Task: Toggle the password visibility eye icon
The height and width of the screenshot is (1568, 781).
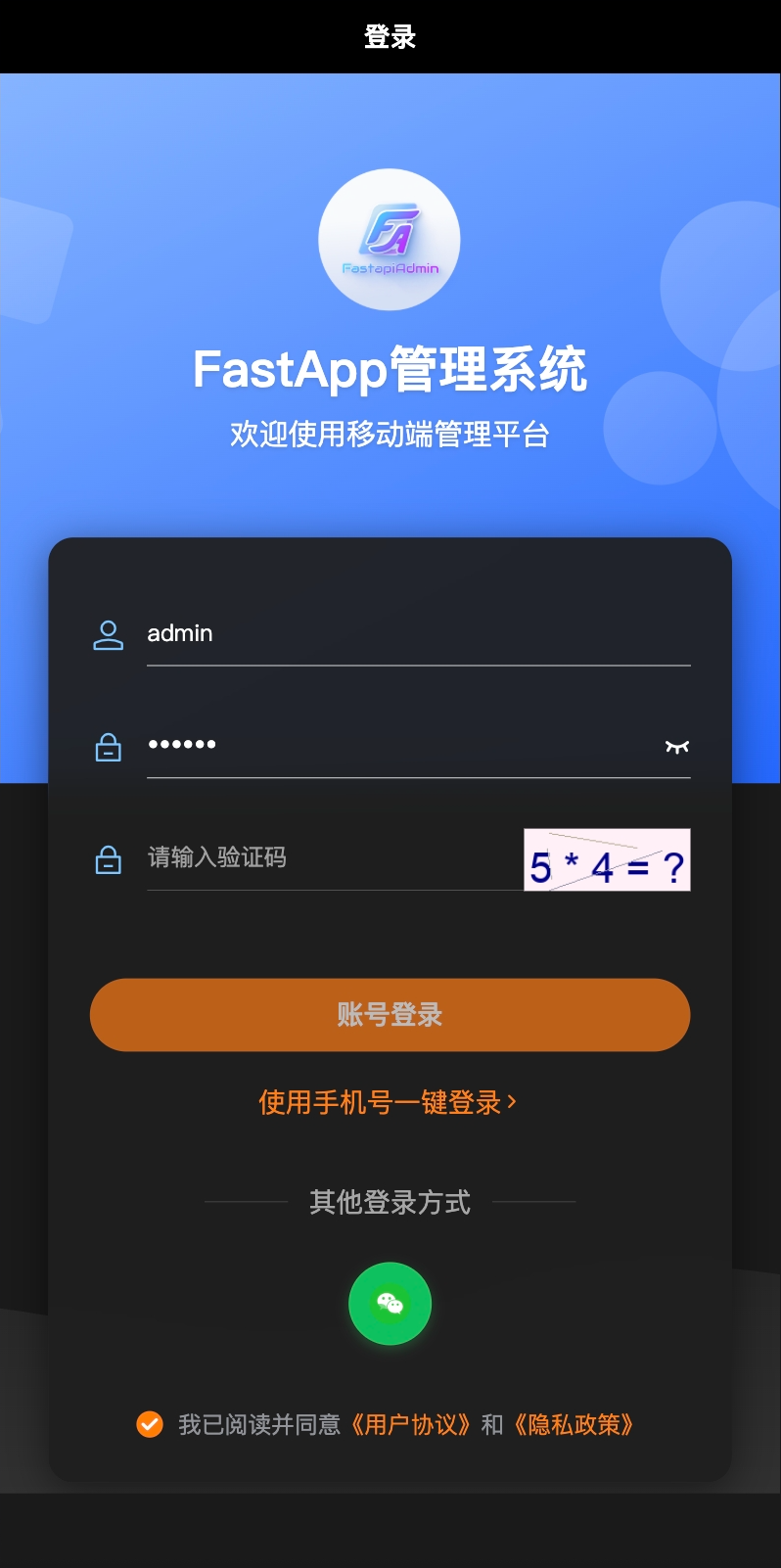Action: 676,747
